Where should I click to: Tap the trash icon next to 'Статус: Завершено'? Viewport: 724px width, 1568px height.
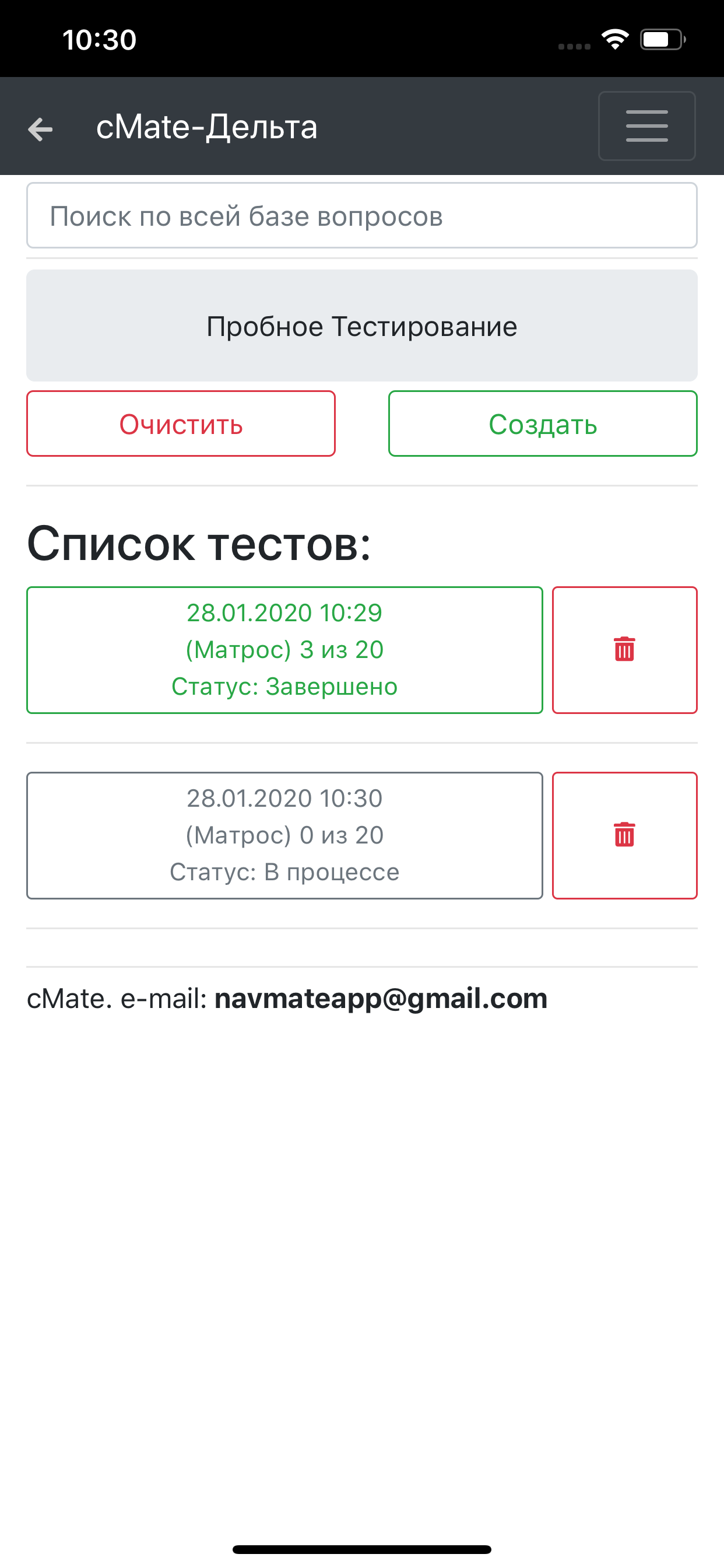tap(624, 649)
